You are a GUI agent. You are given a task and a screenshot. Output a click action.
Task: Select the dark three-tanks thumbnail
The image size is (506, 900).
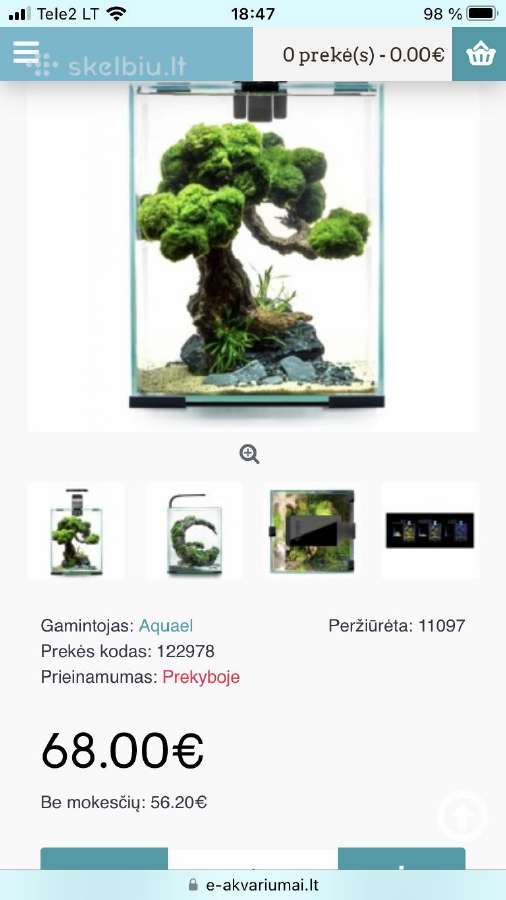(x=430, y=532)
